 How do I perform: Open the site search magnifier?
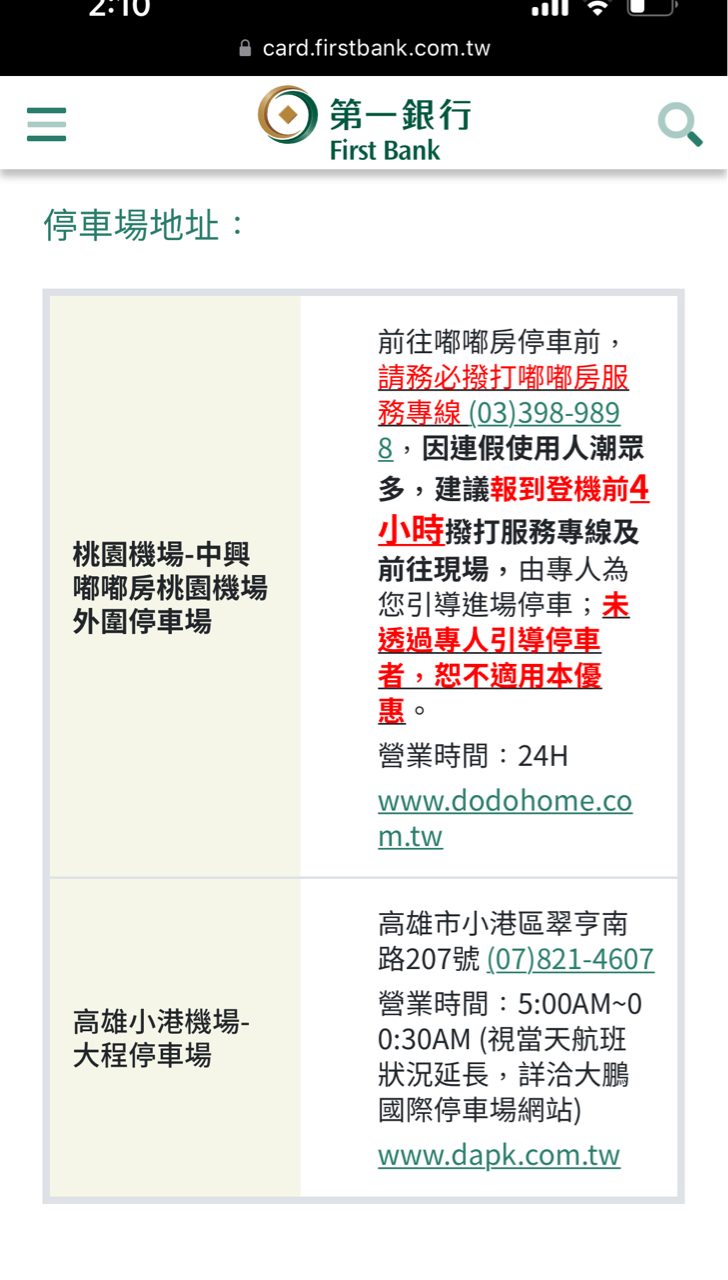[x=680, y=125]
